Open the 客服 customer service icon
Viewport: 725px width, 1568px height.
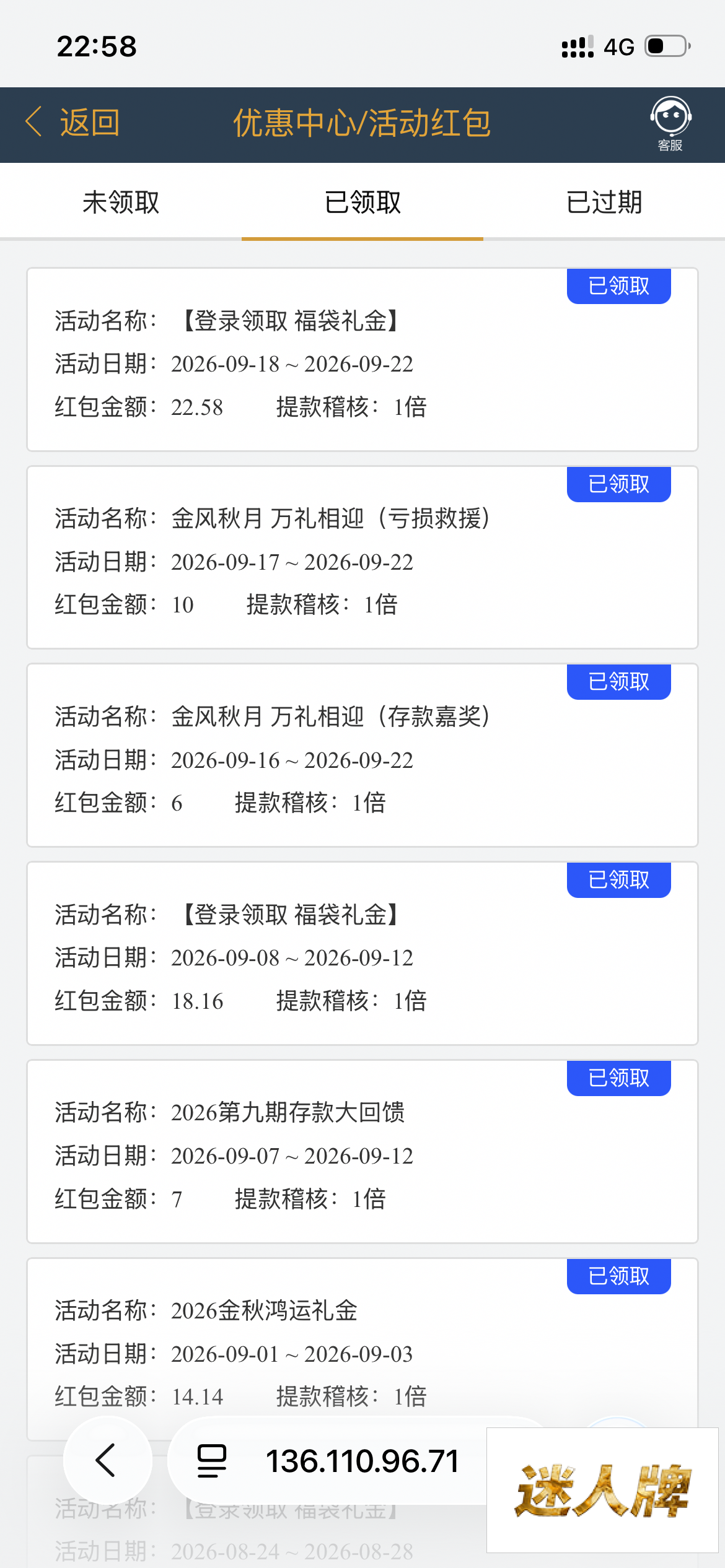670,124
